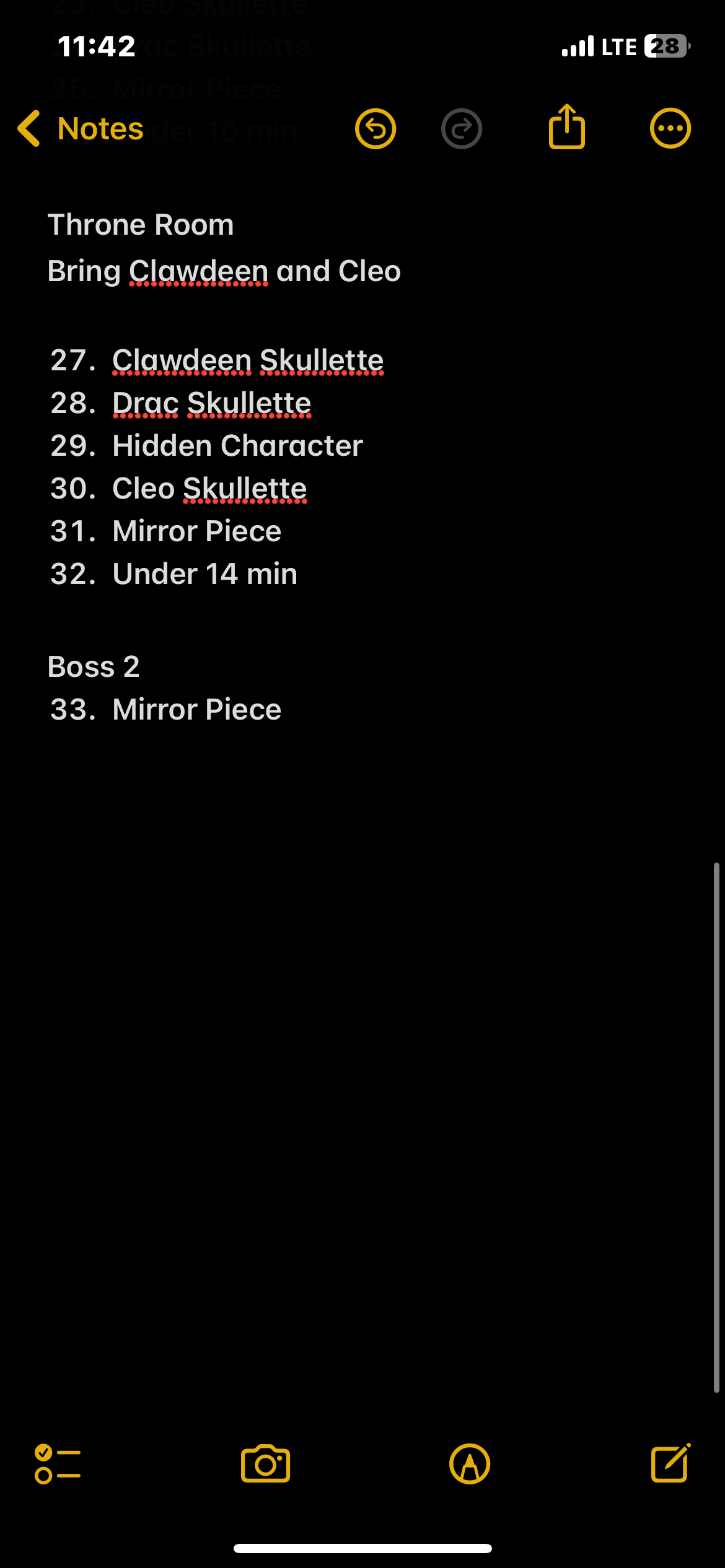The height and width of the screenshot is (1568, 725).
Task: Undo the last edit
Action: click(376, 129)
